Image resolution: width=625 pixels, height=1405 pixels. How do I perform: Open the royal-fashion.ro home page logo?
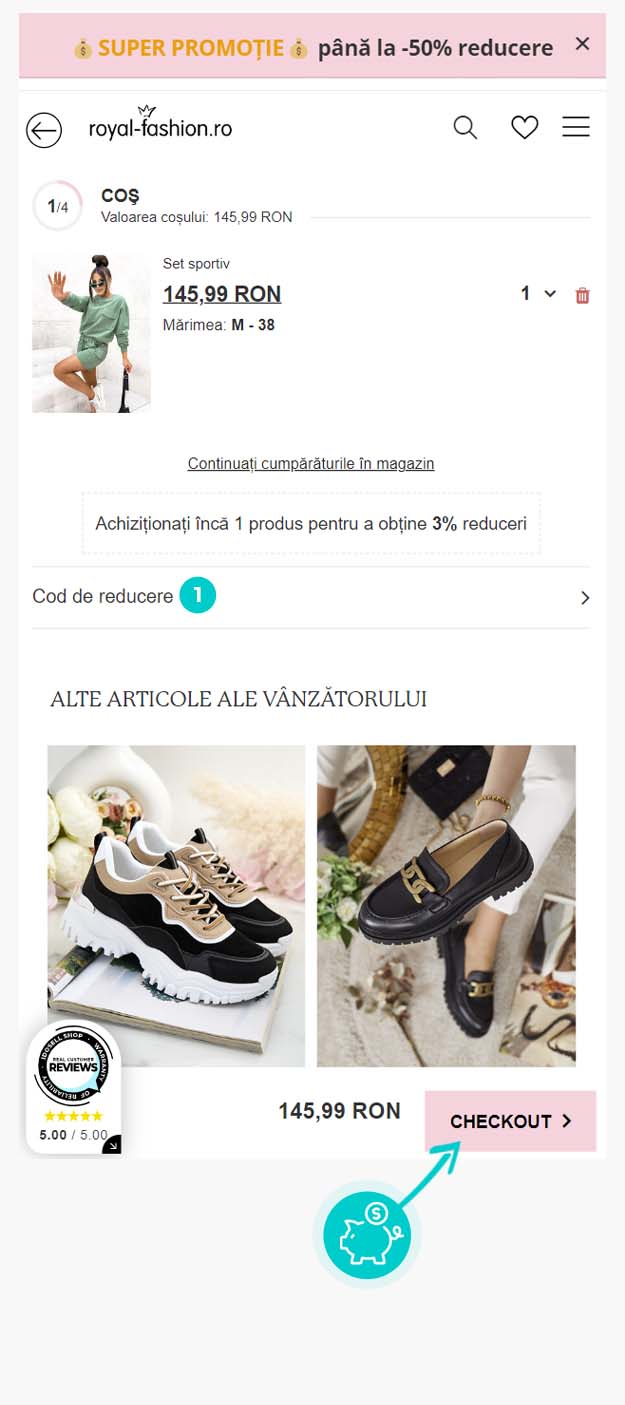pos(160,126)
